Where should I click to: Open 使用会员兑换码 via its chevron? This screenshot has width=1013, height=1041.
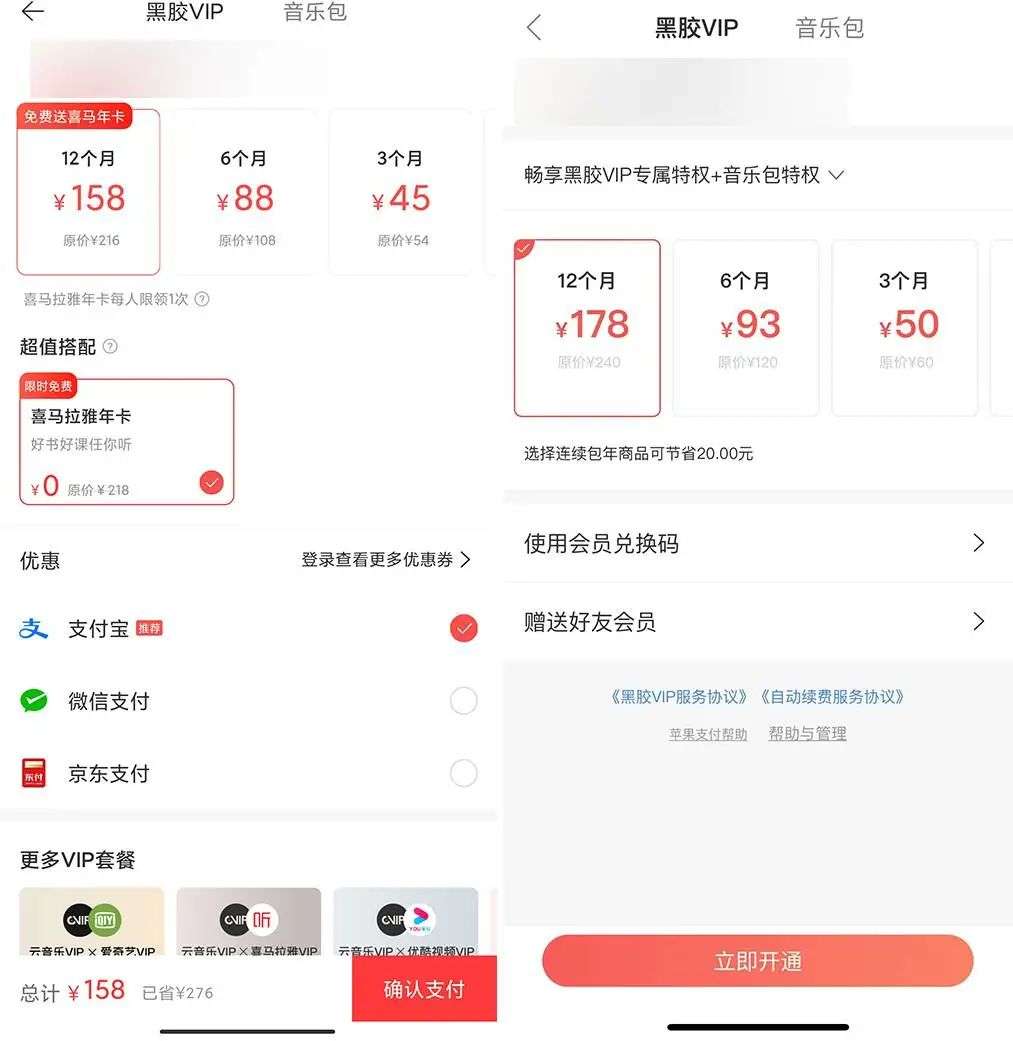click(977, 543)
